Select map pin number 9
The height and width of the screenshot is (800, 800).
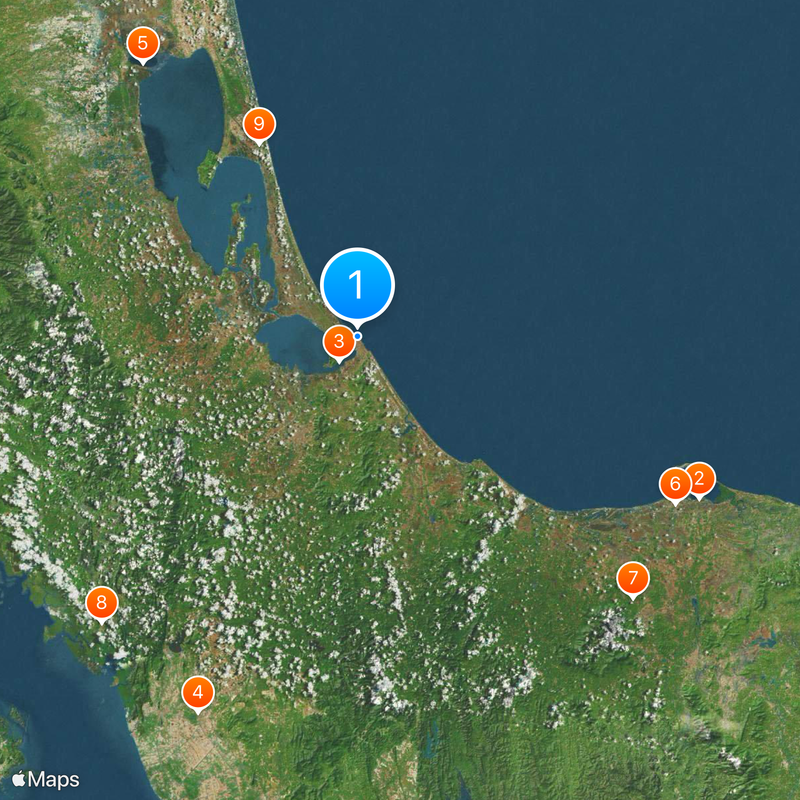click(259, 124)
